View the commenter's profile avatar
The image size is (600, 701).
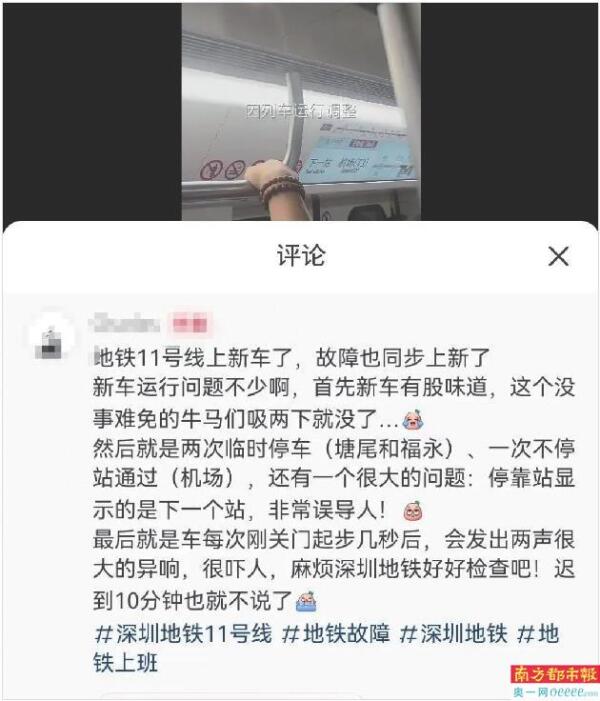pyautogui.click(x=49, y=339)
